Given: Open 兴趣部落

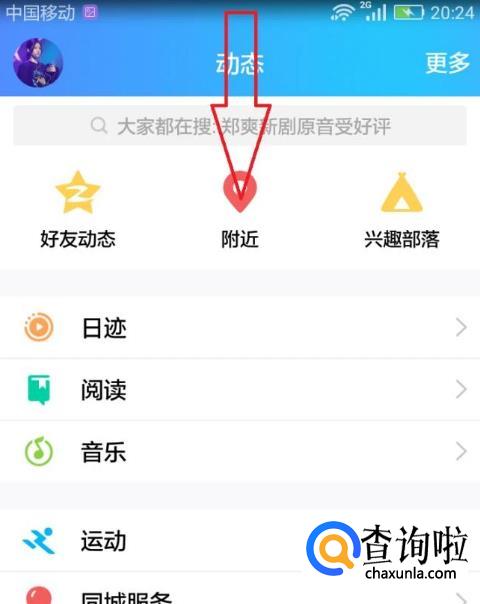Looking at the screenshot, I should [402, 210].
